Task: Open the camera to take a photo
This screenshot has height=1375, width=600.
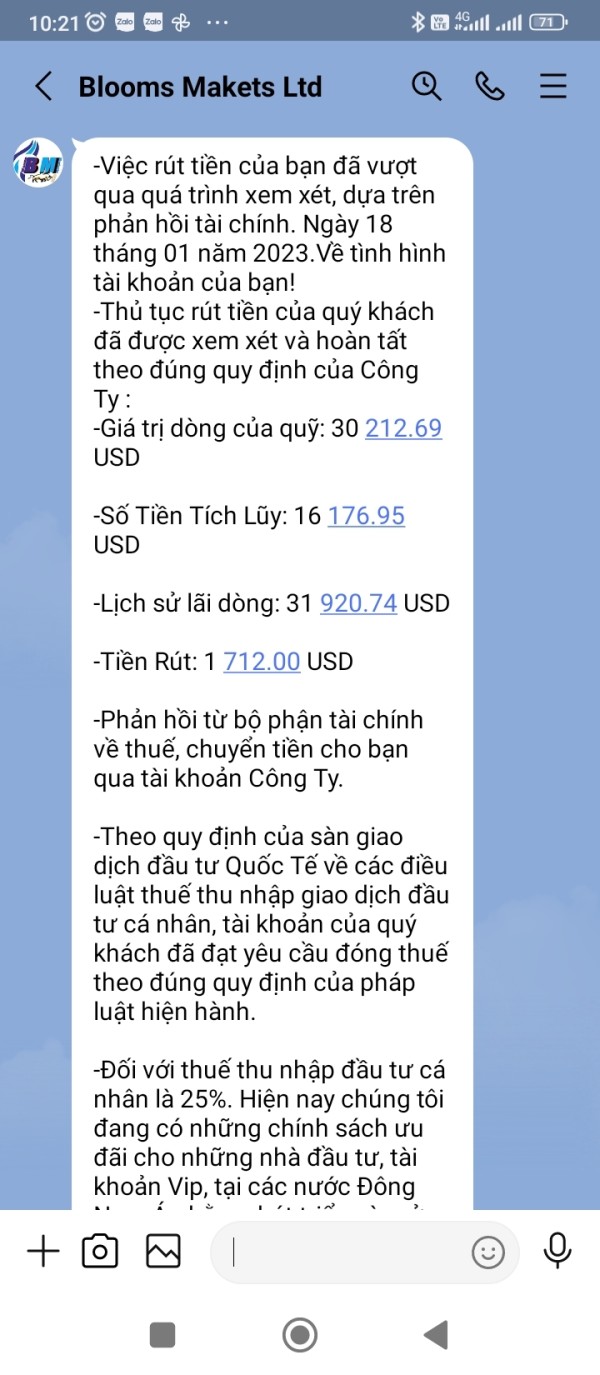Action: click(100, 1251)
